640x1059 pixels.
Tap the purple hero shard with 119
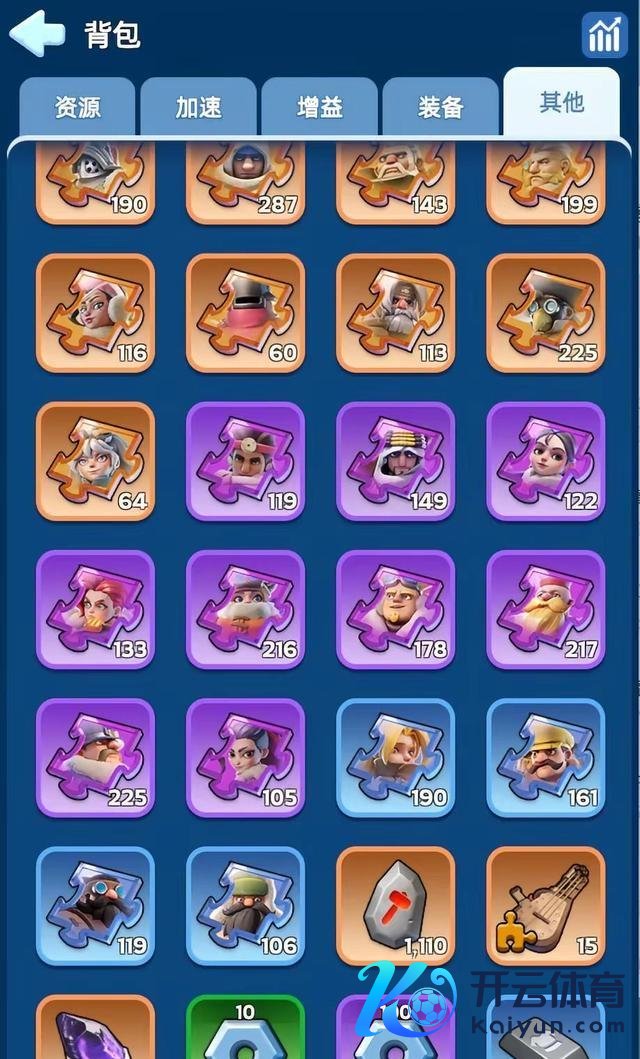245,461
